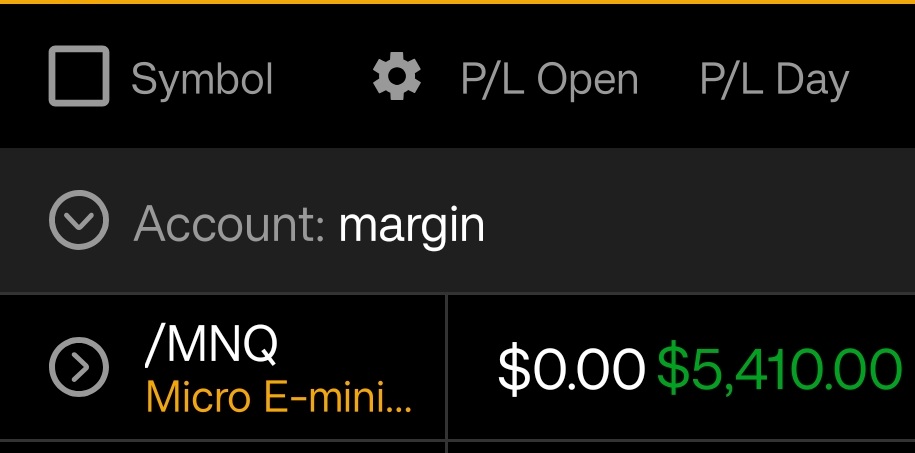Sort positions by P/L Day column
915x453 pixels.
[774, 80]
